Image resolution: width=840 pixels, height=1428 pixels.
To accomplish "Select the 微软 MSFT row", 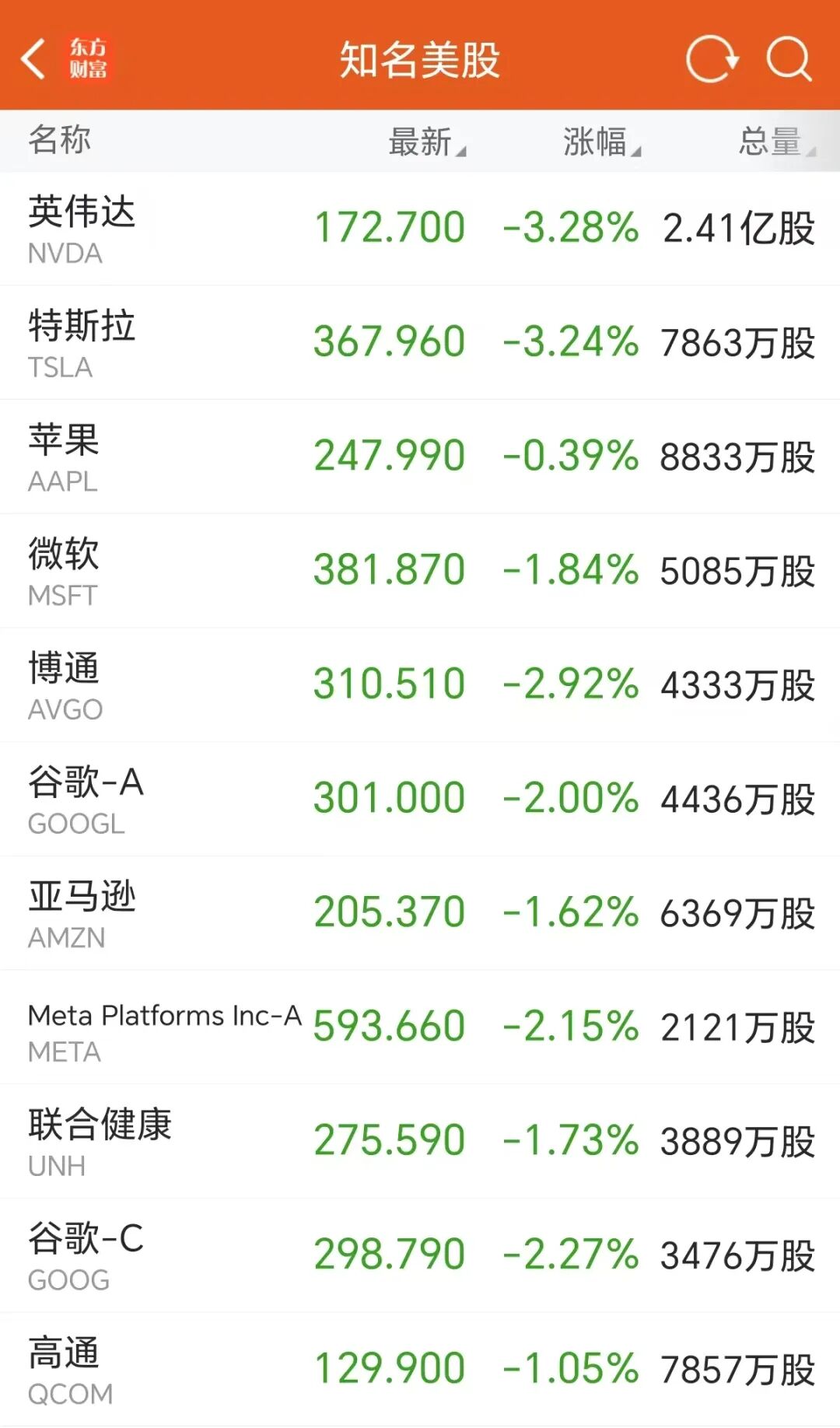I will pos(420,571).
